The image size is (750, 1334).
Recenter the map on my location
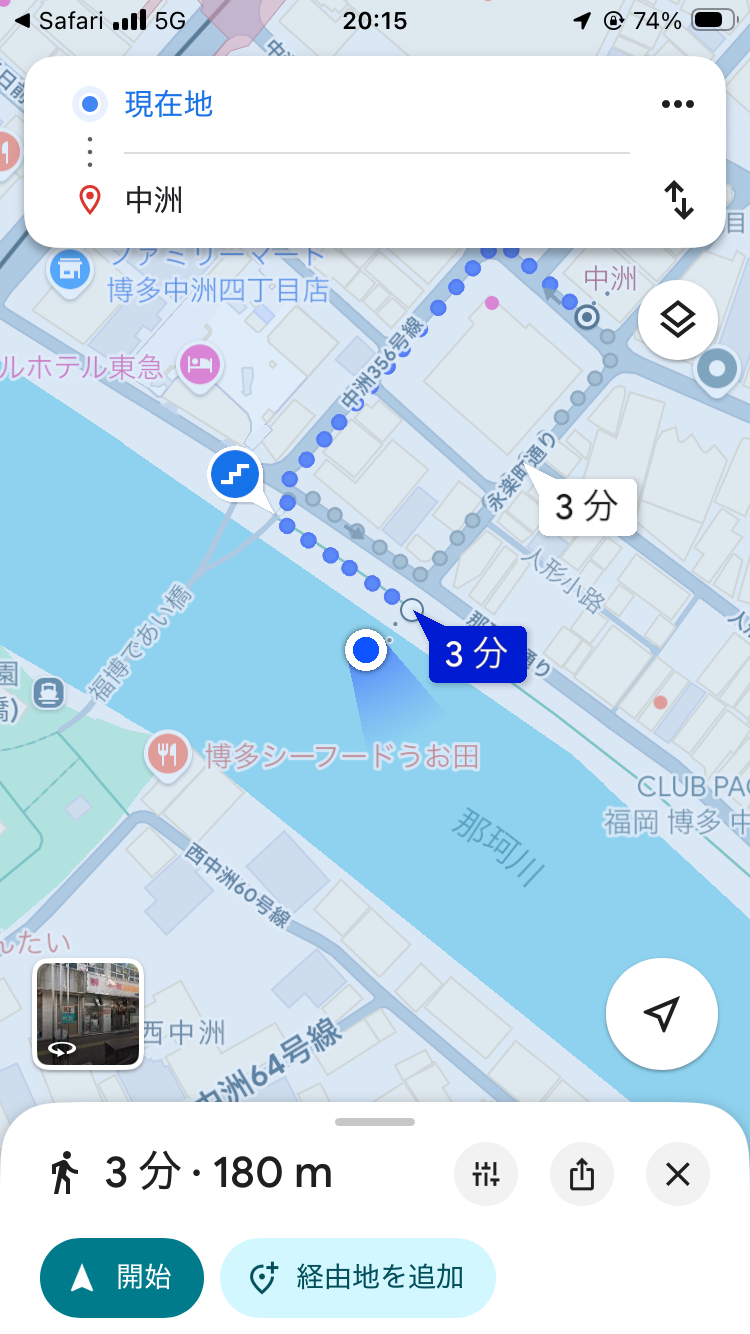coord(661,1014)
